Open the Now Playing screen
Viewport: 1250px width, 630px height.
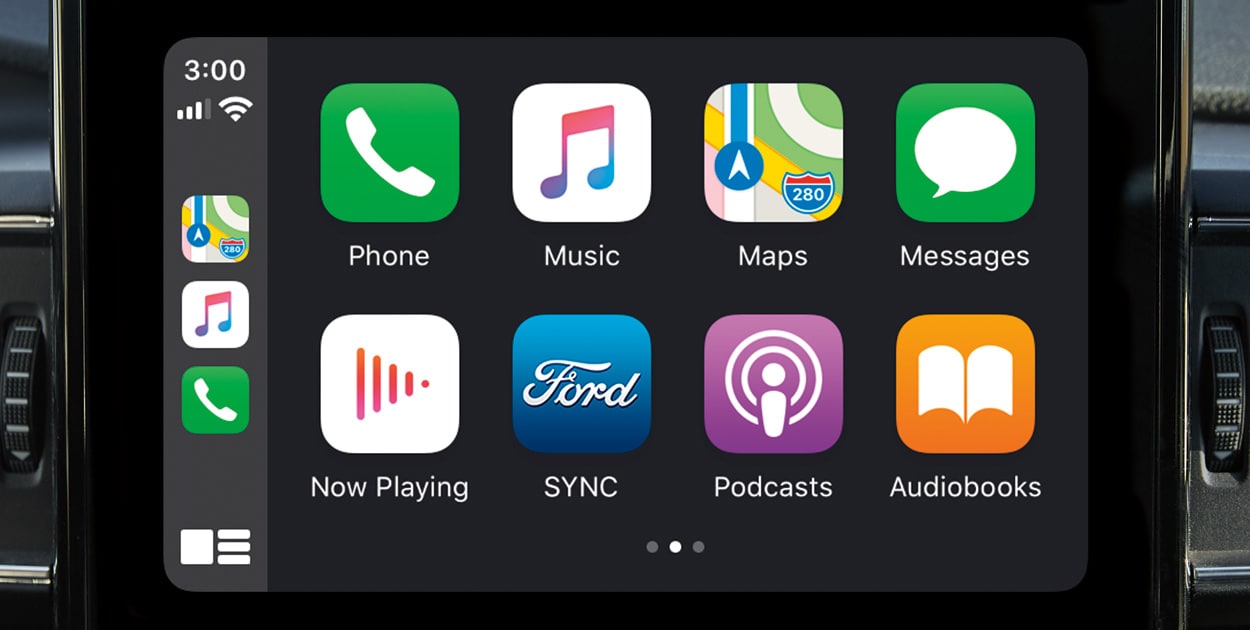(389, 384)
